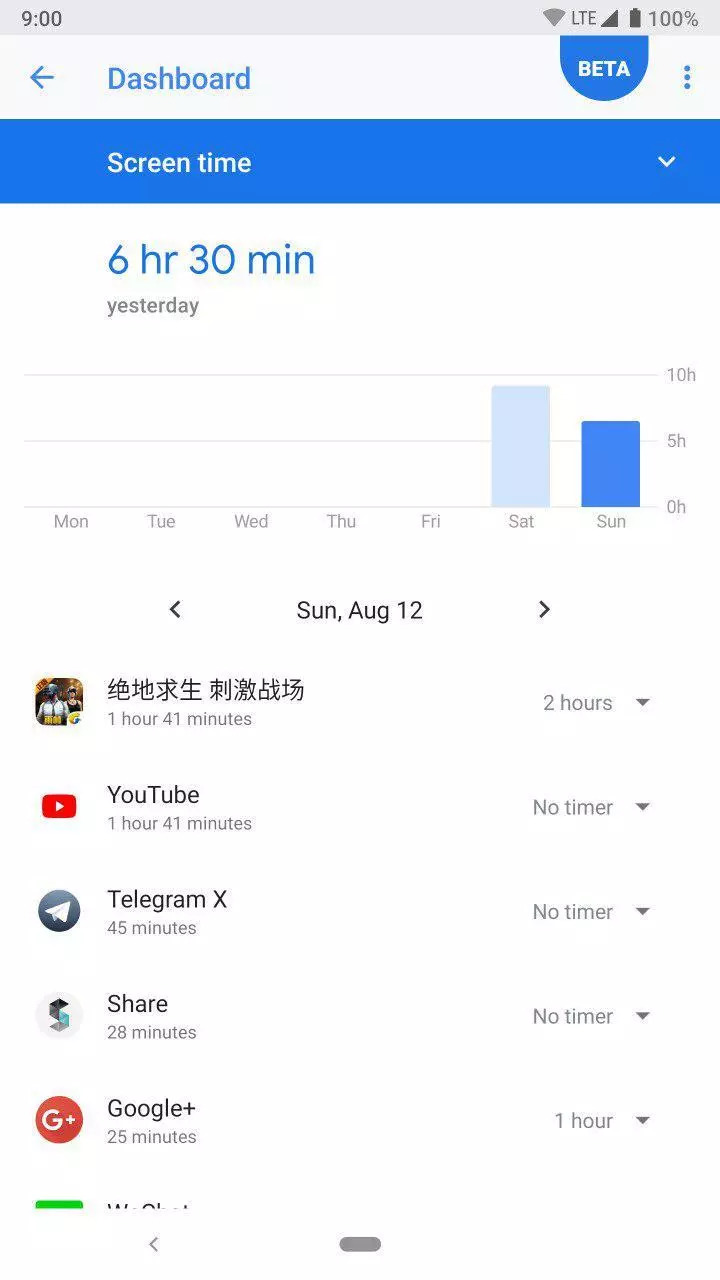Screen dimensions: 720x1280
Task: Go to the next day
Action: (x=544, y=610)
